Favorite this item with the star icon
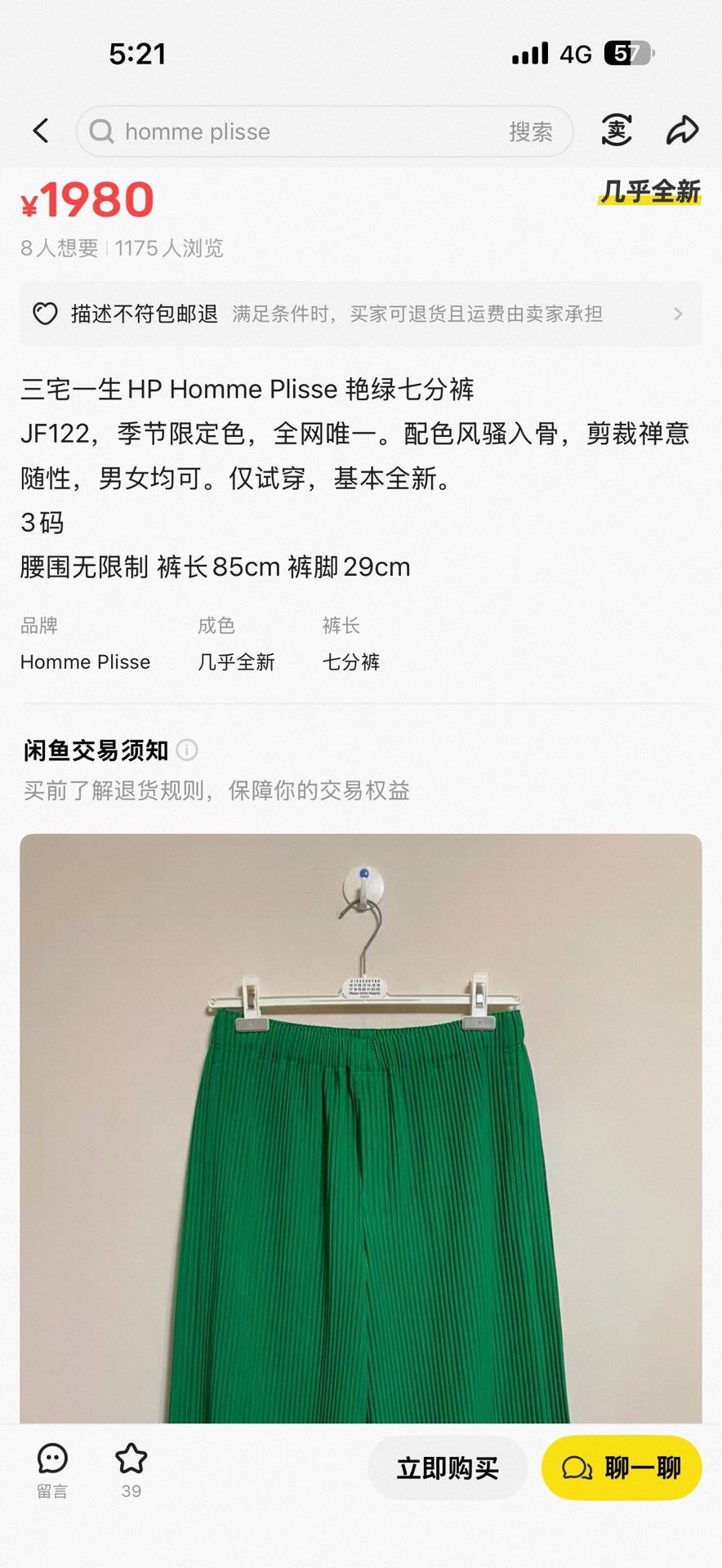The width and height of the screenshot is (722, 1568). [x=131, y=1470]
